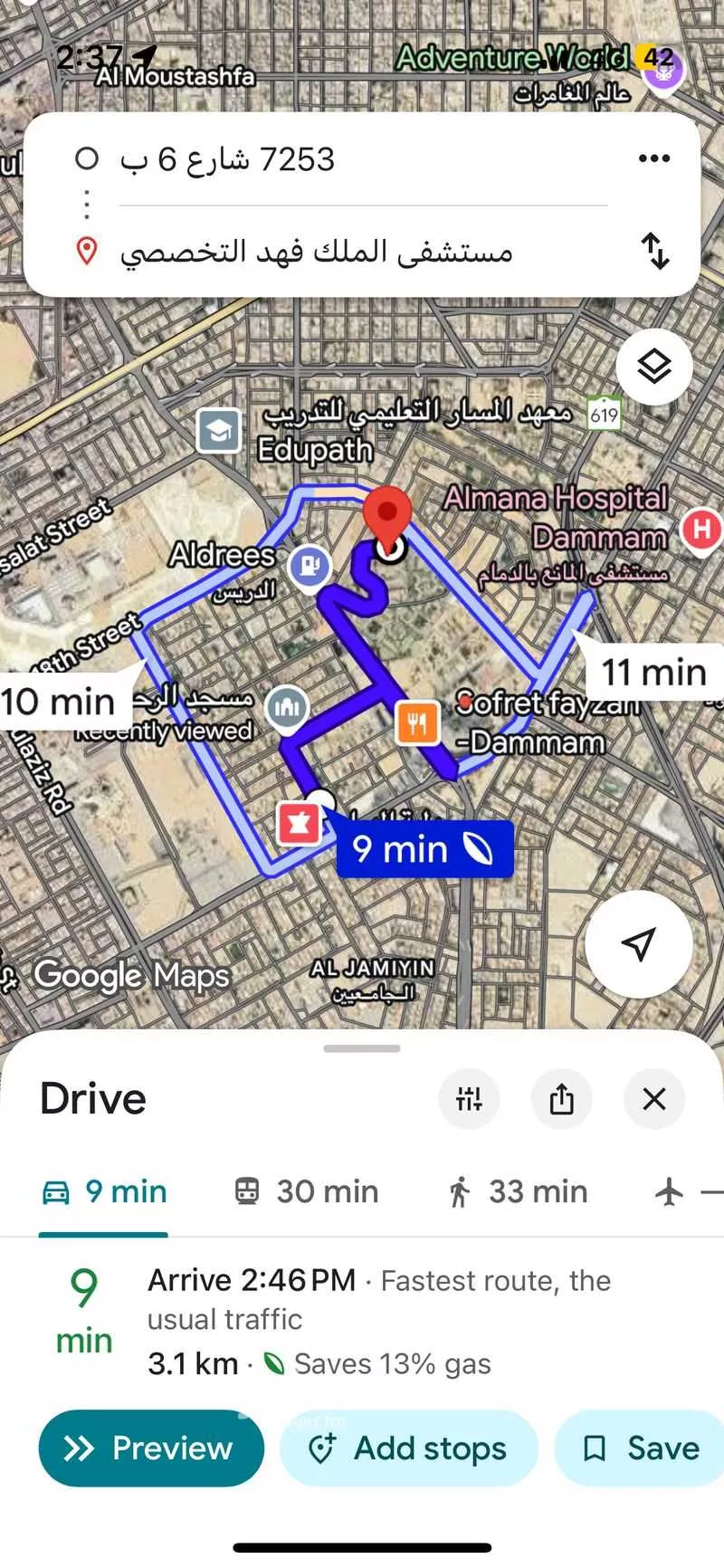The image size is (724, 1568).
Task: Open the three-dot overflow menu
Action: pyautogui.click(x=653, y=158)
